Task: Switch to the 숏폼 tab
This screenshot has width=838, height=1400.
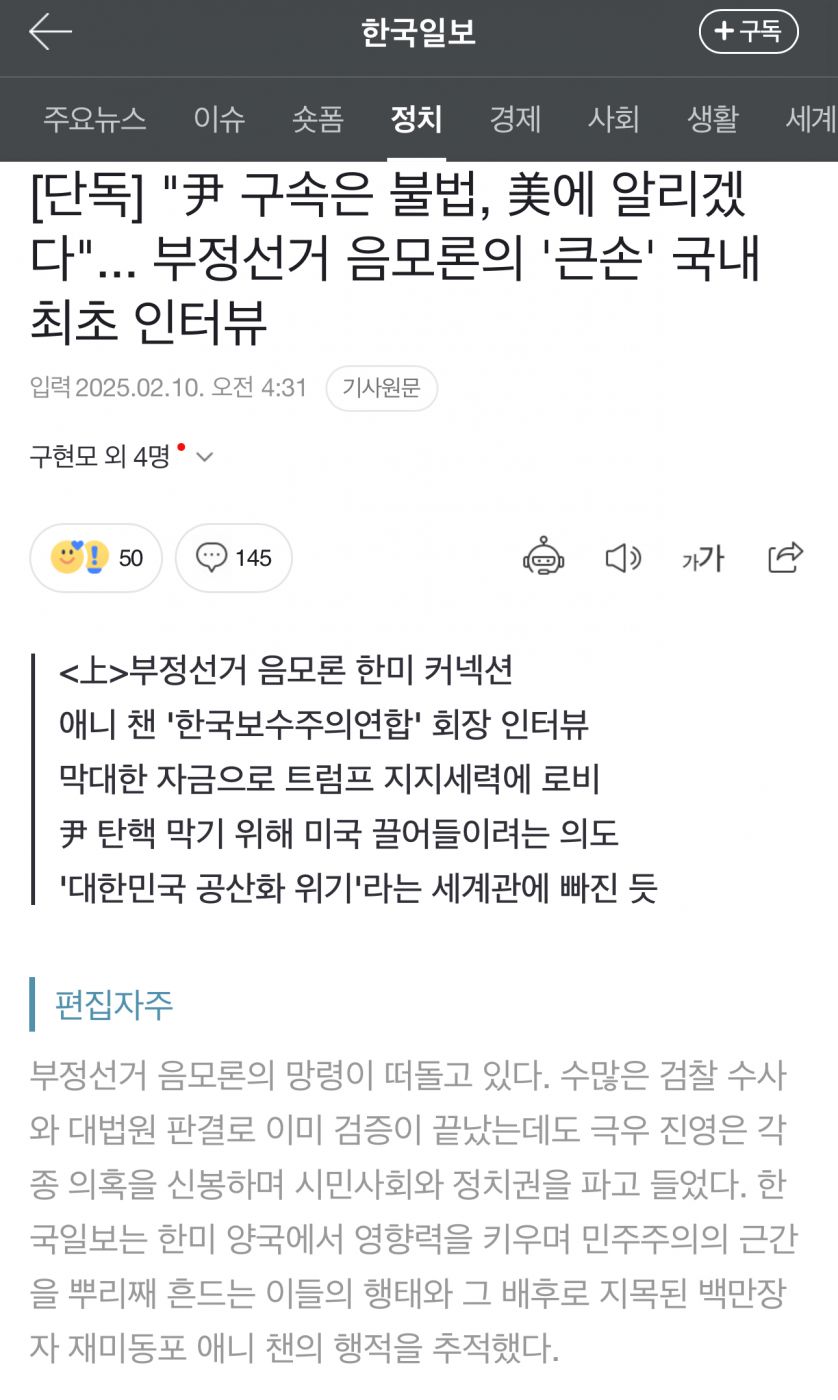Action: pyautogui.click(x=318, y=120)
